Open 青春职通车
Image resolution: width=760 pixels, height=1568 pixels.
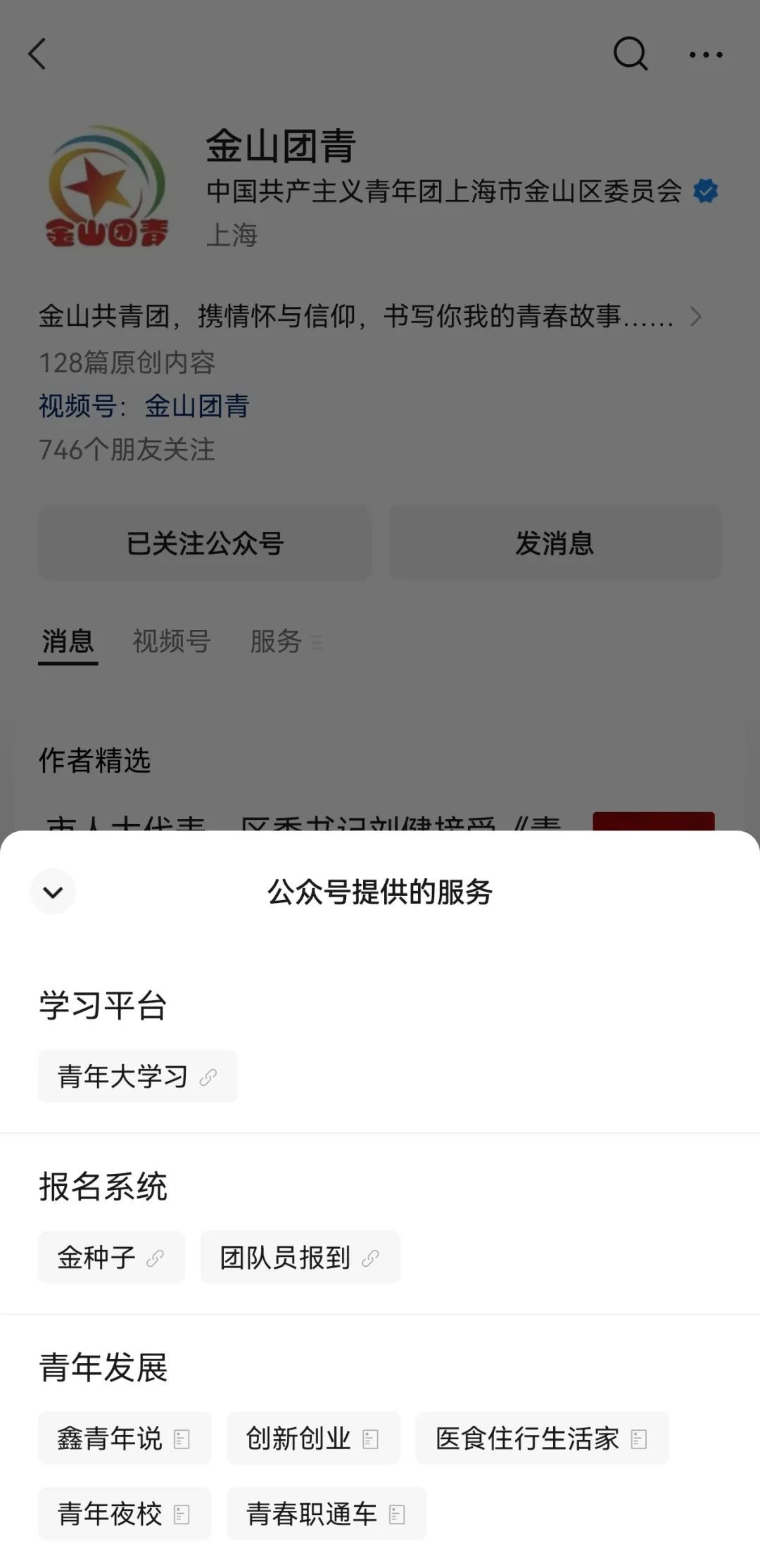tap(327, 1513)
